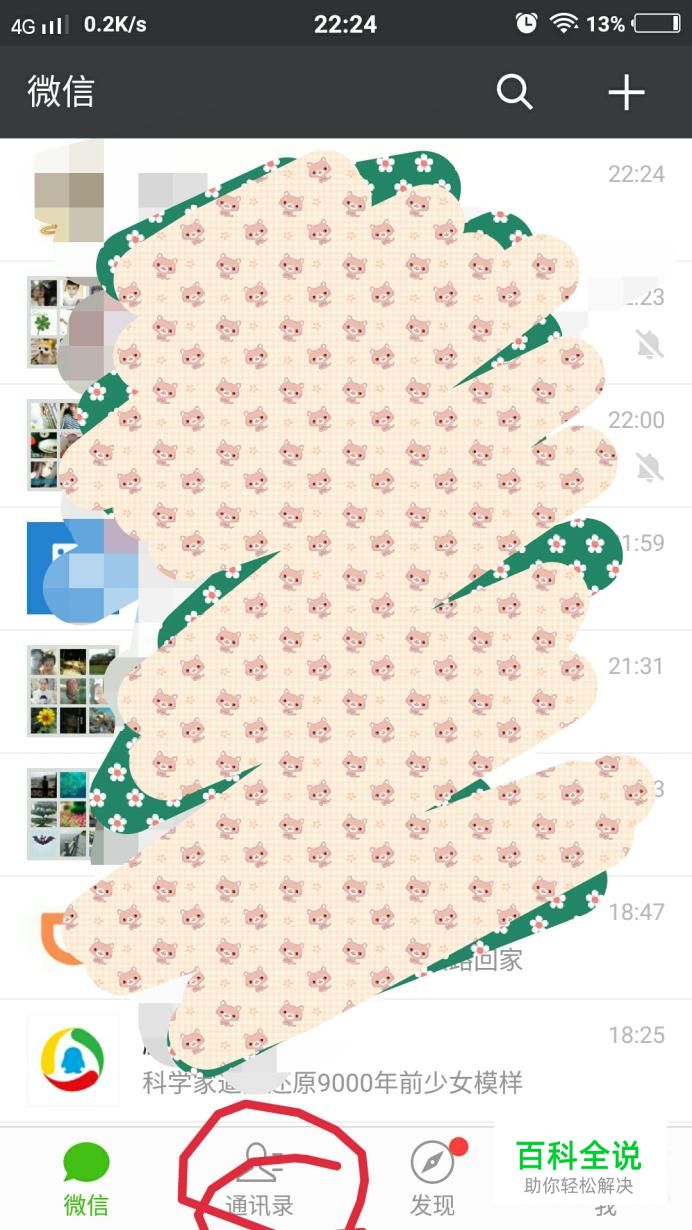The width and height of the screenshot is (692, 1230).
Task: Open the conversation from 18:47
Action: coord(636,937)
